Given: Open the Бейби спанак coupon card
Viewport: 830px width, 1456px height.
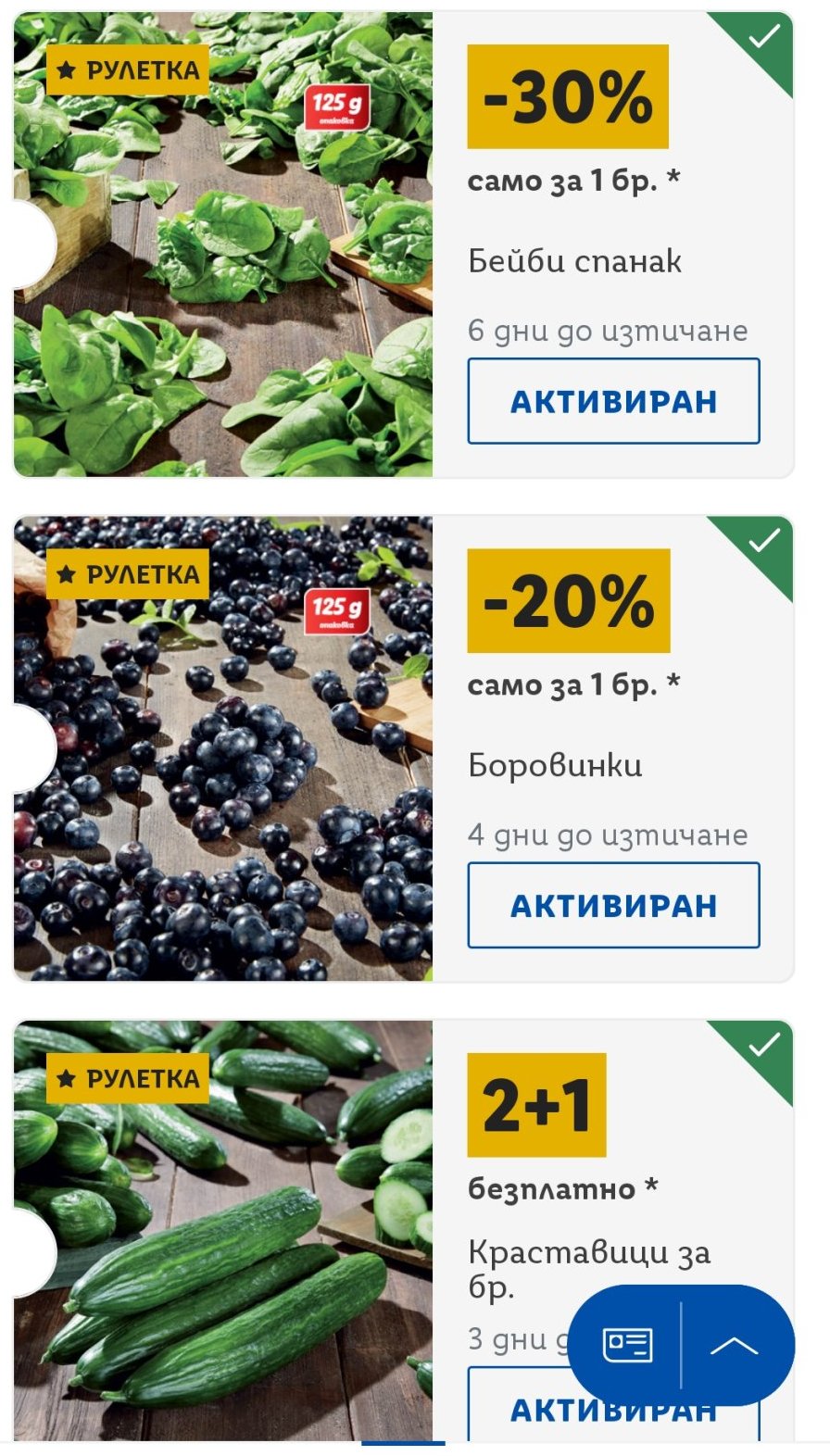Looking at the screenshot, I should (x=222, y=245).
